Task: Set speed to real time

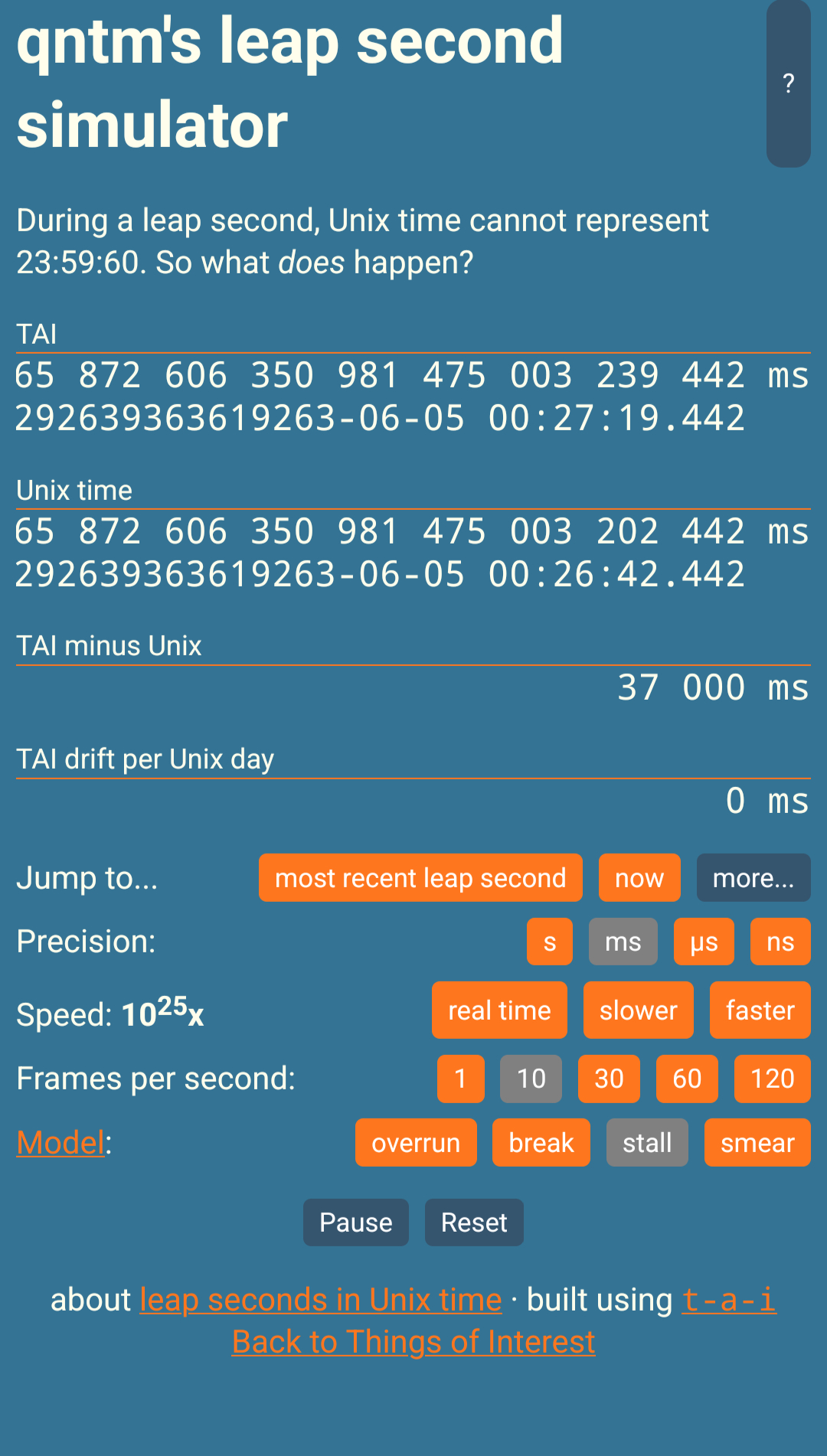Action: pyautogui.click(x=499, y=1010)
